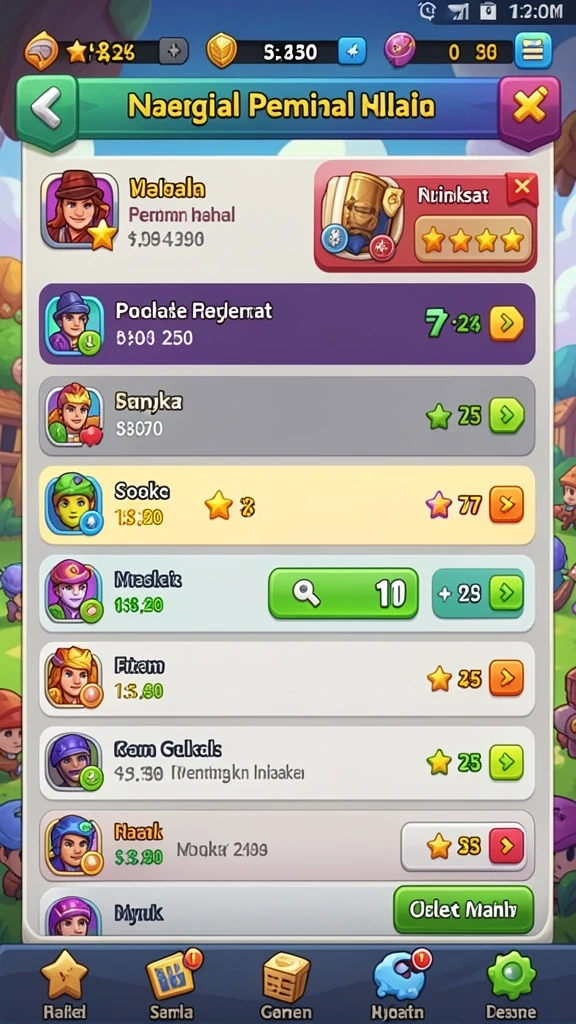576x1024 pixels.
Task: Tap the orange arrow on Firam row
Action: coord(506,678)
